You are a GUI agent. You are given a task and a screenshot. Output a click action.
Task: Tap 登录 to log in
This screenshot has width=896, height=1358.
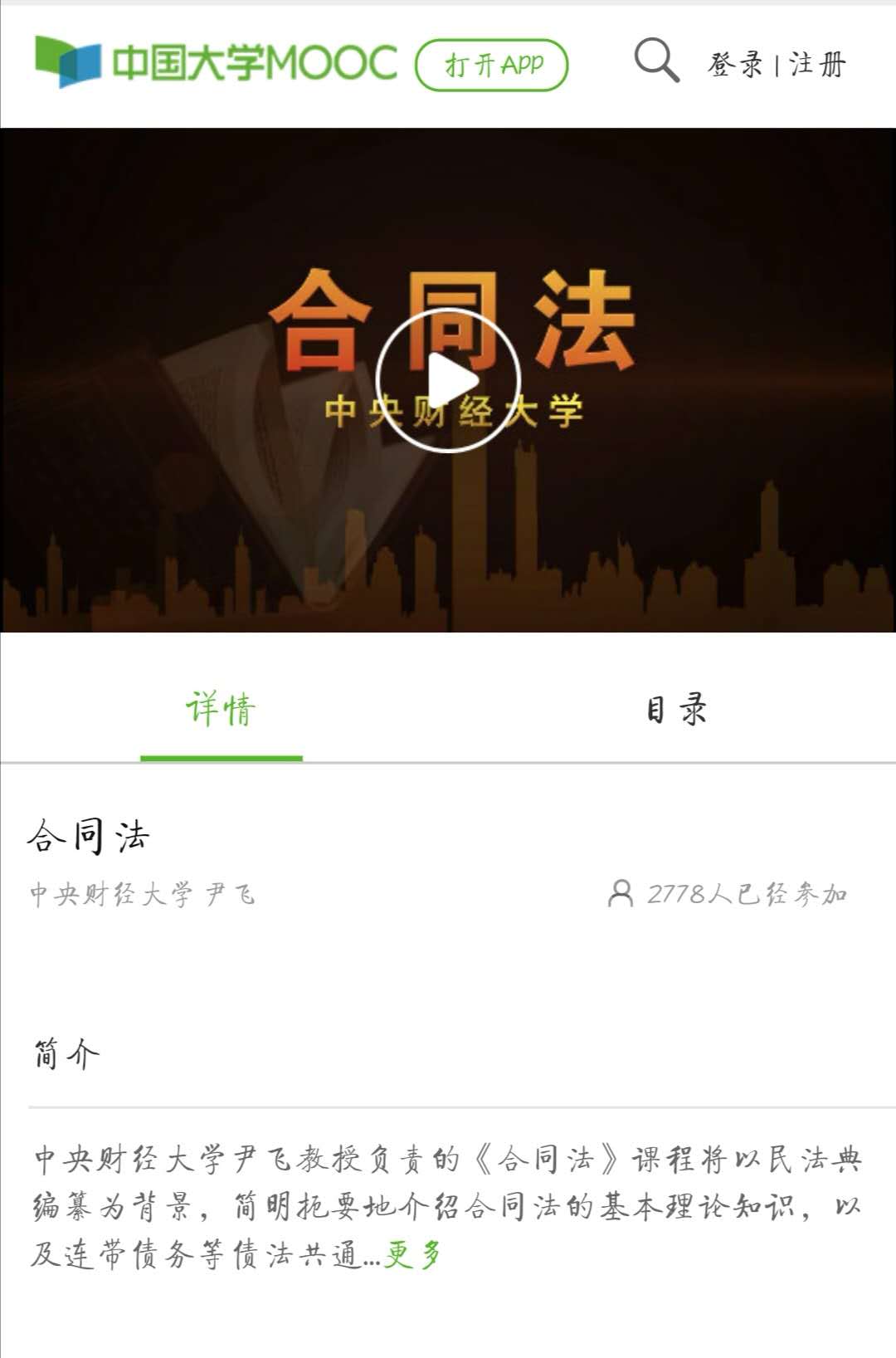pyautogui.click(x=735, y=65)
